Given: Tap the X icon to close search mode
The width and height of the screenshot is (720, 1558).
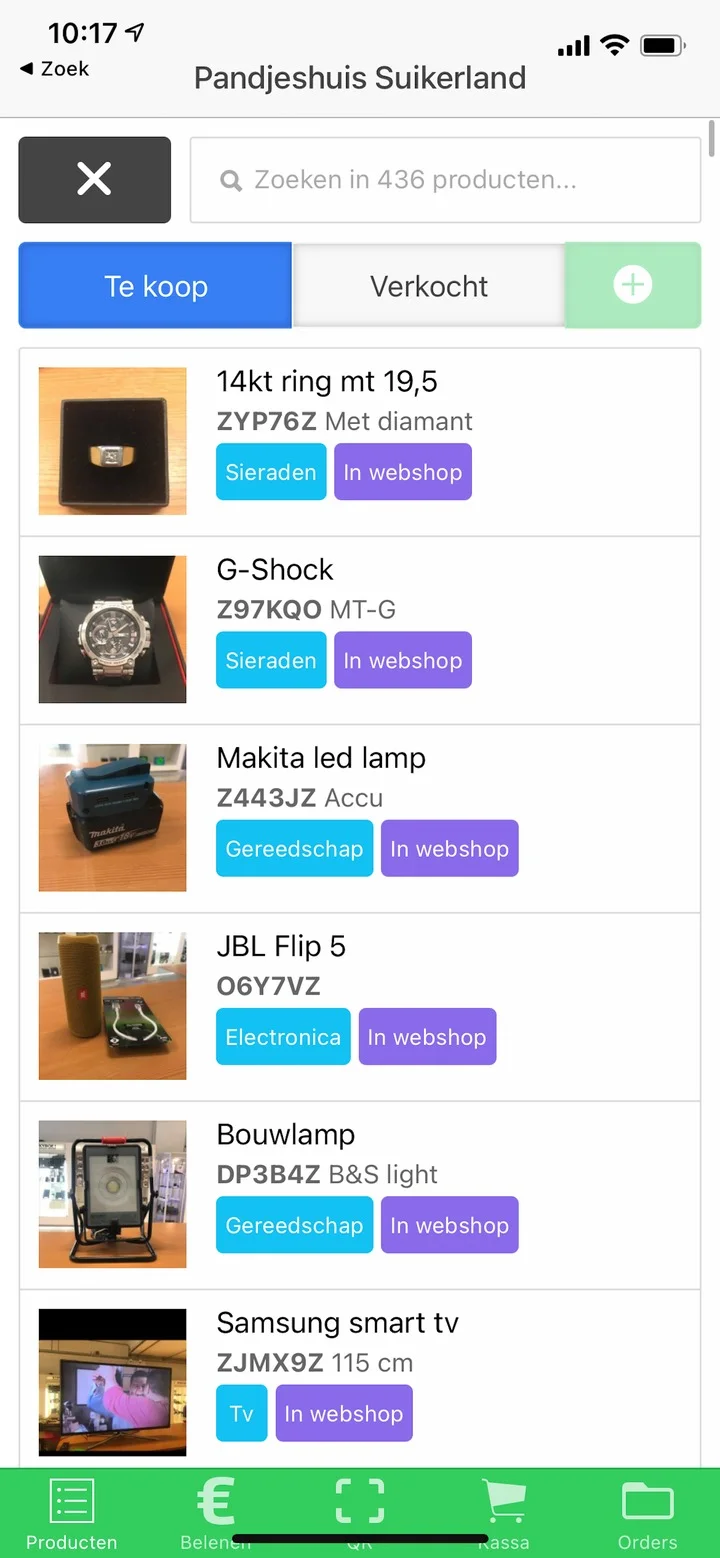Looking at the screenshot, I should click(94, 179).
